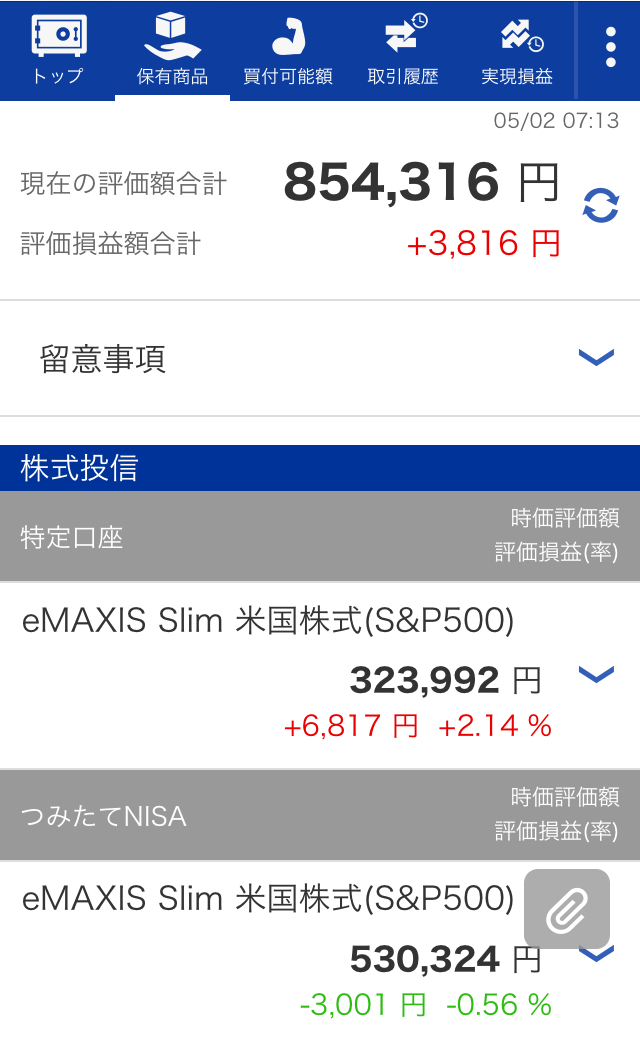Expand the 特定口座 eMAXIS Slim fund details

[x=596, y=674]
